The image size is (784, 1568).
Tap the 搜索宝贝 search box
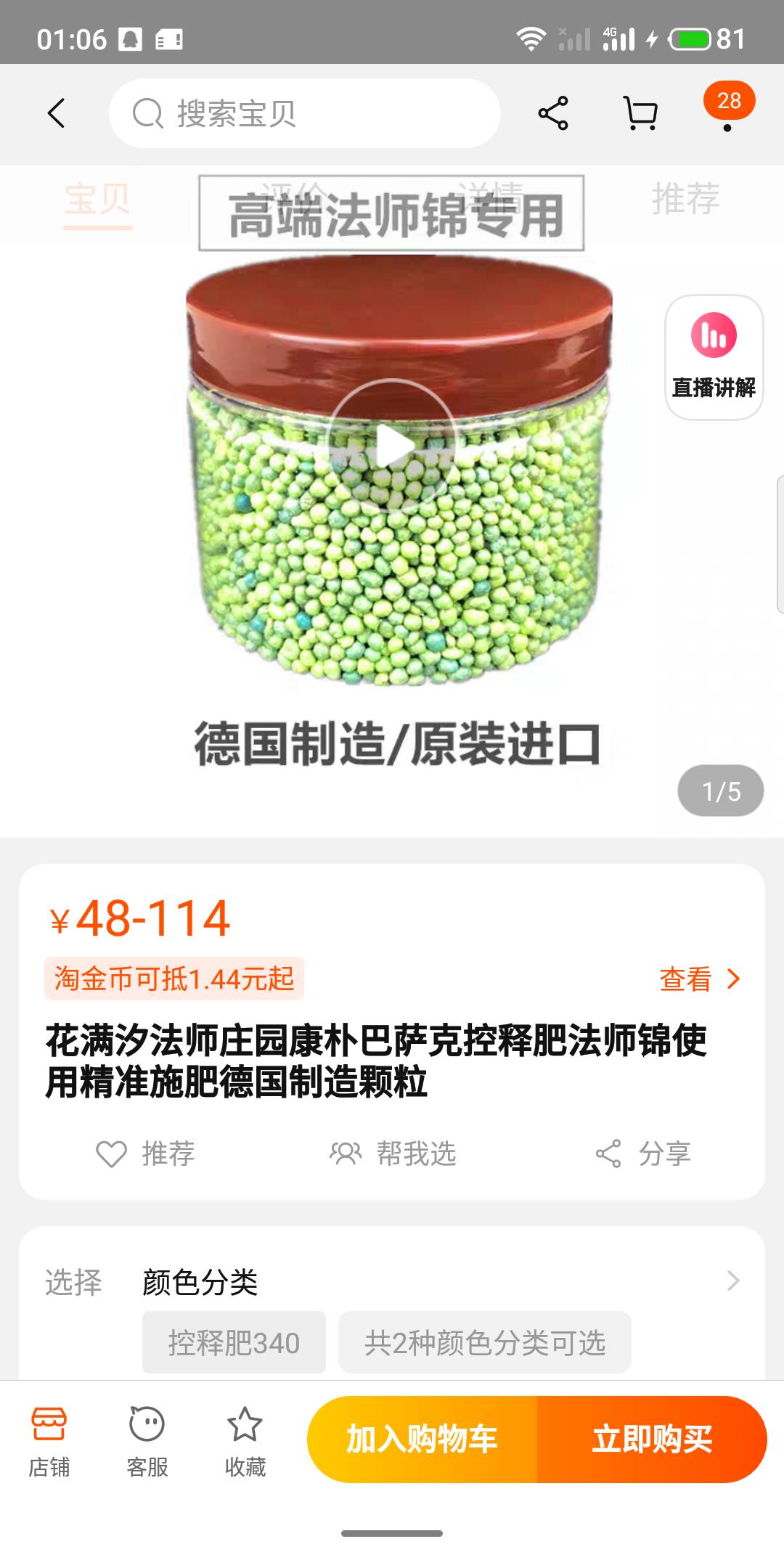305,113
